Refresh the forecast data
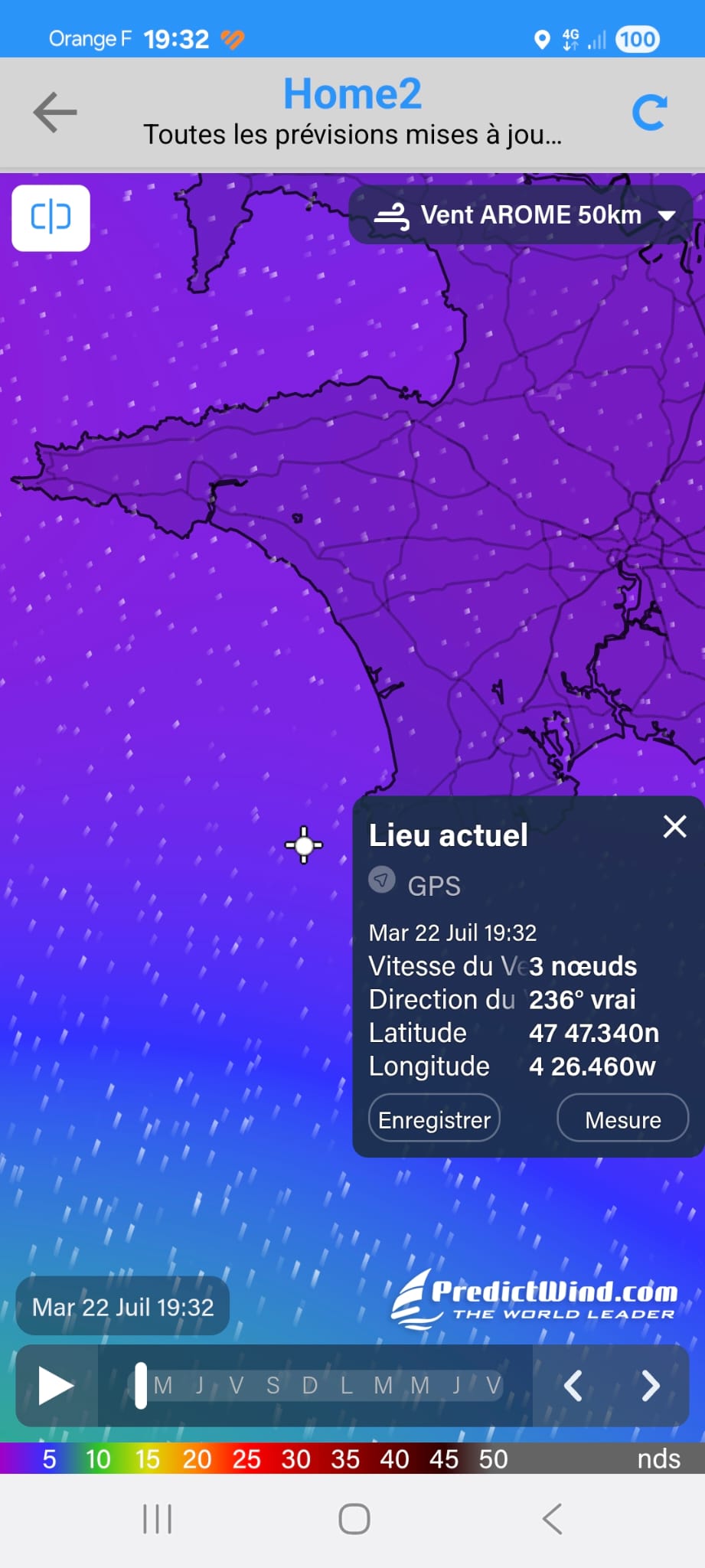Viewport: 705px width, 1568px height. click(x=650, y=113)
